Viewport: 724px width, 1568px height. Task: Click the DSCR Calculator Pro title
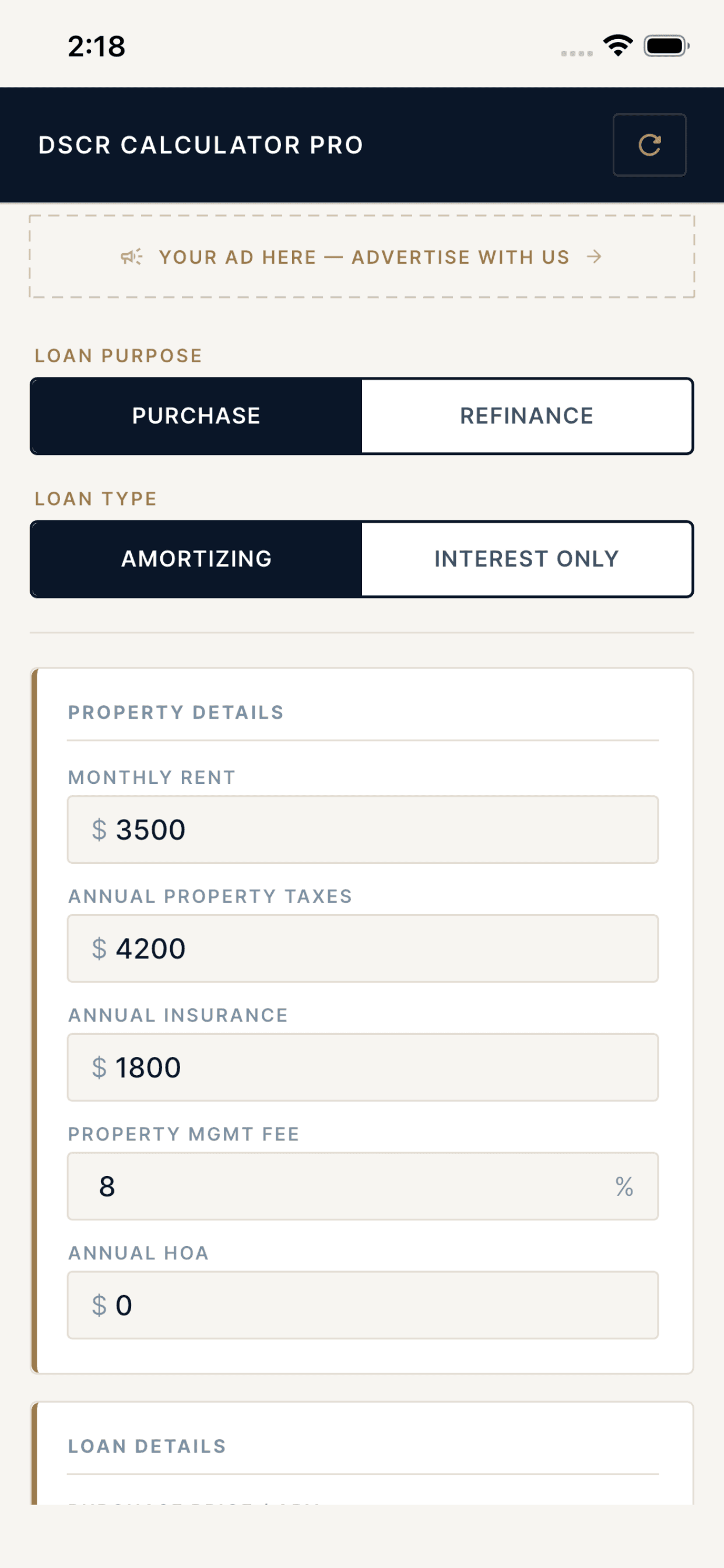199,145
